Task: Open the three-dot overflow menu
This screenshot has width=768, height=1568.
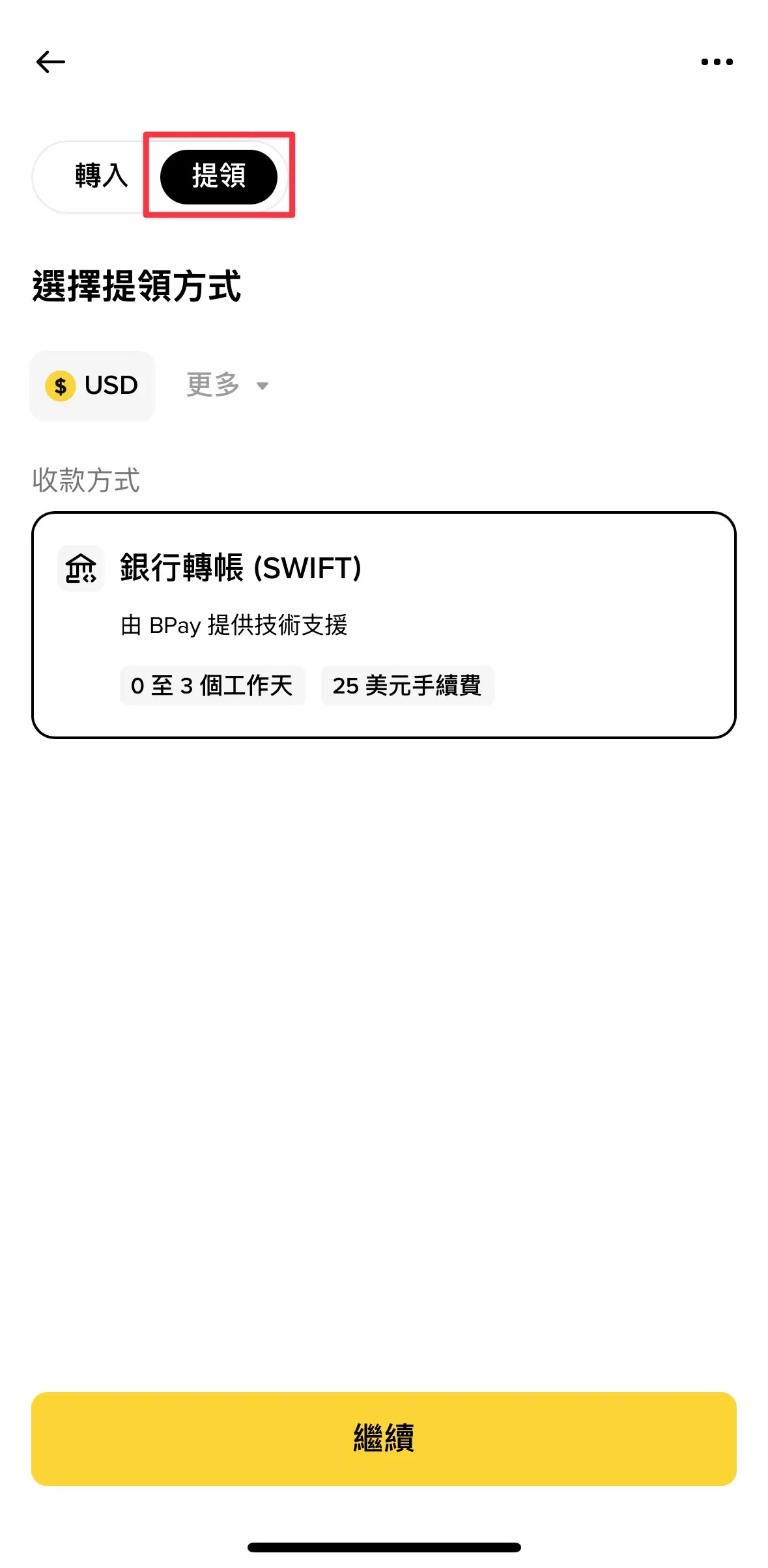Action: point(717,62)
